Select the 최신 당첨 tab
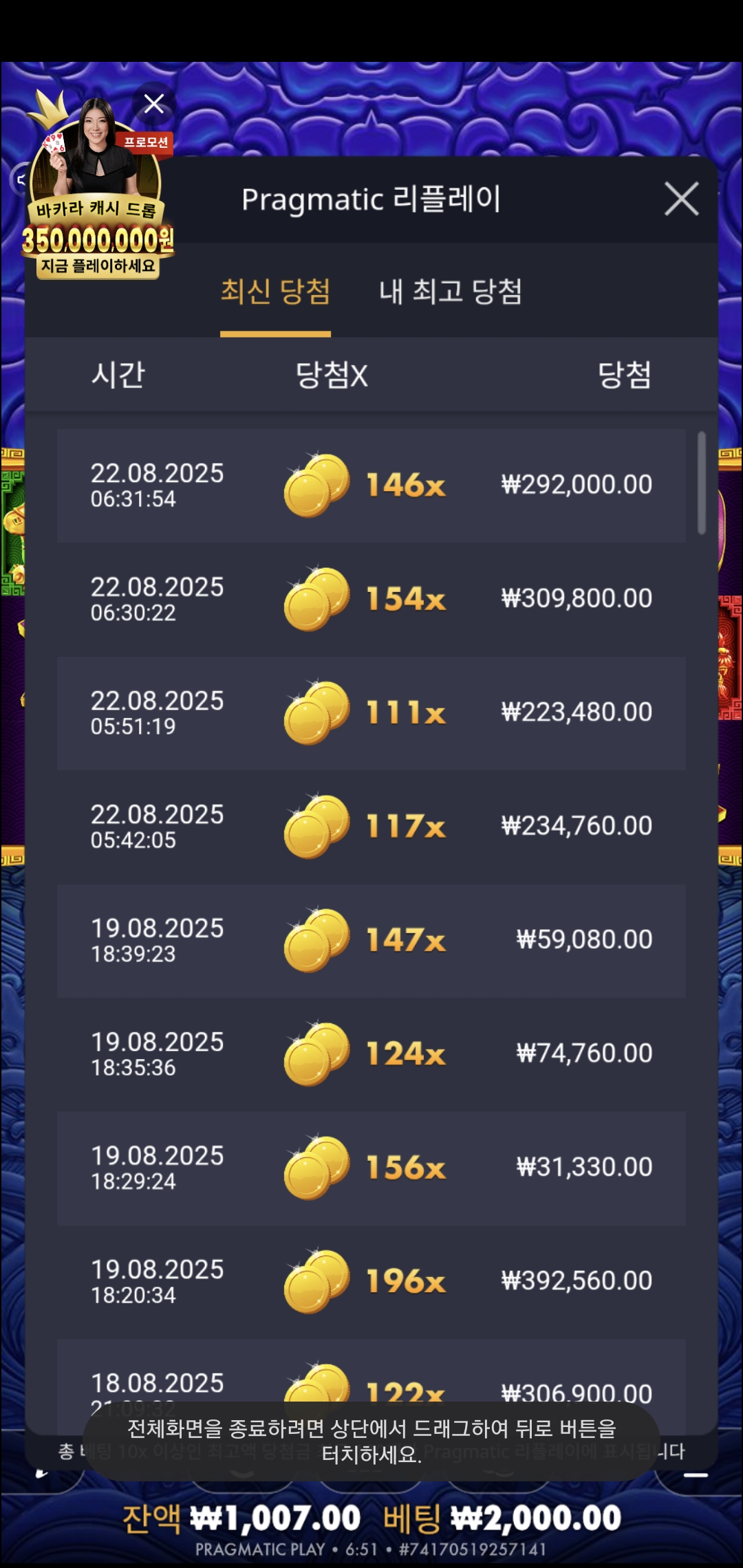This screenshot has width=743, height=1568. pos(275,292)
